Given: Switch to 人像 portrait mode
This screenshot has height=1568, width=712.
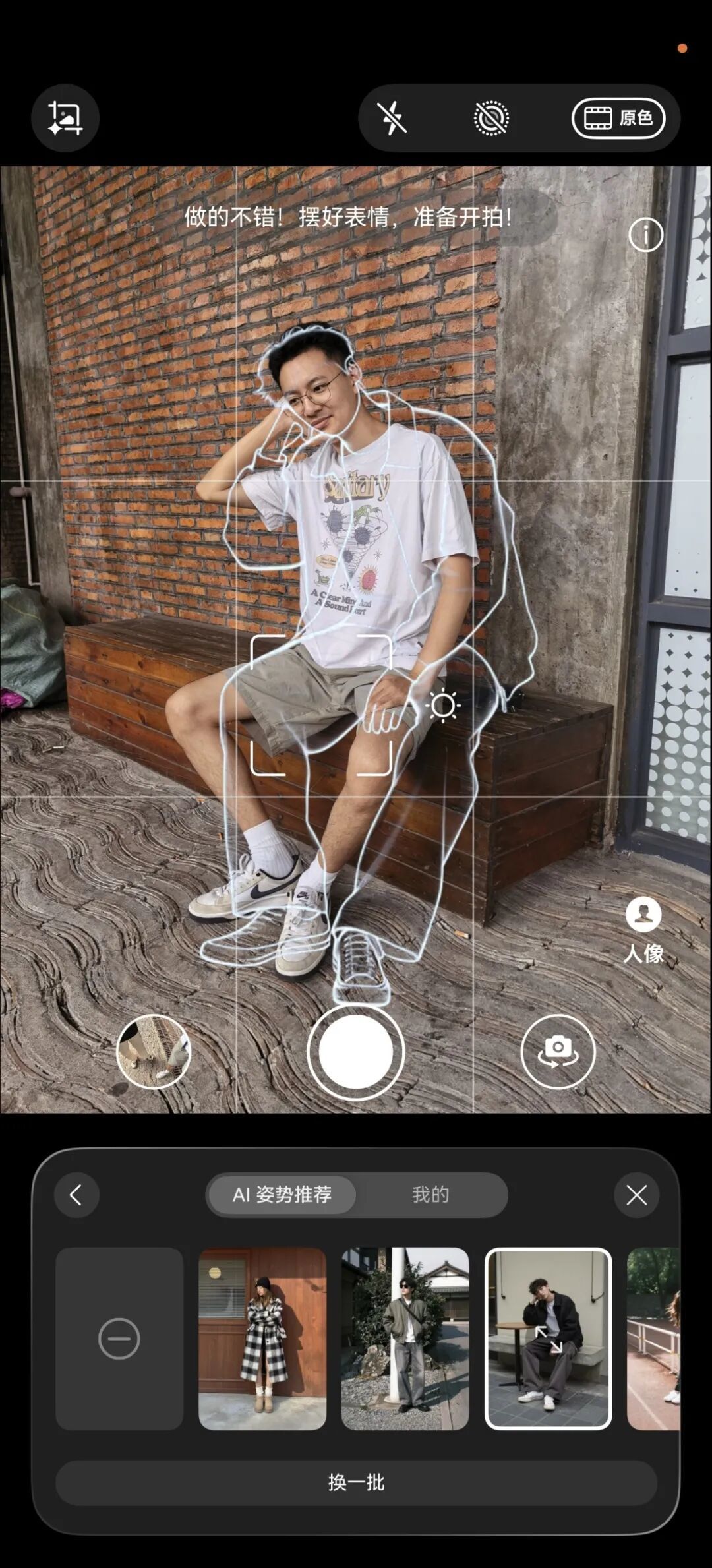Looking at the screenshot, I should click(x=643, y=930).
